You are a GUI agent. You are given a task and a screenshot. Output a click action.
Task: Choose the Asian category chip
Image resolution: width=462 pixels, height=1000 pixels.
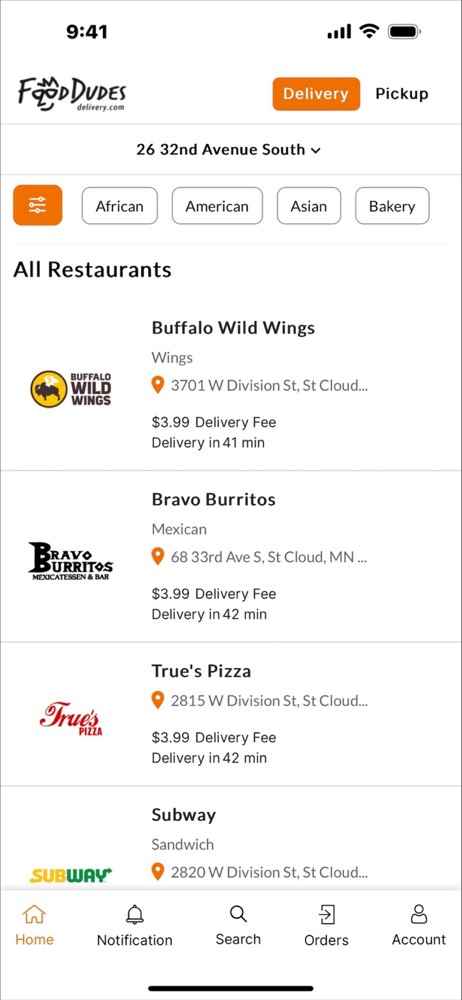point(309,206)
